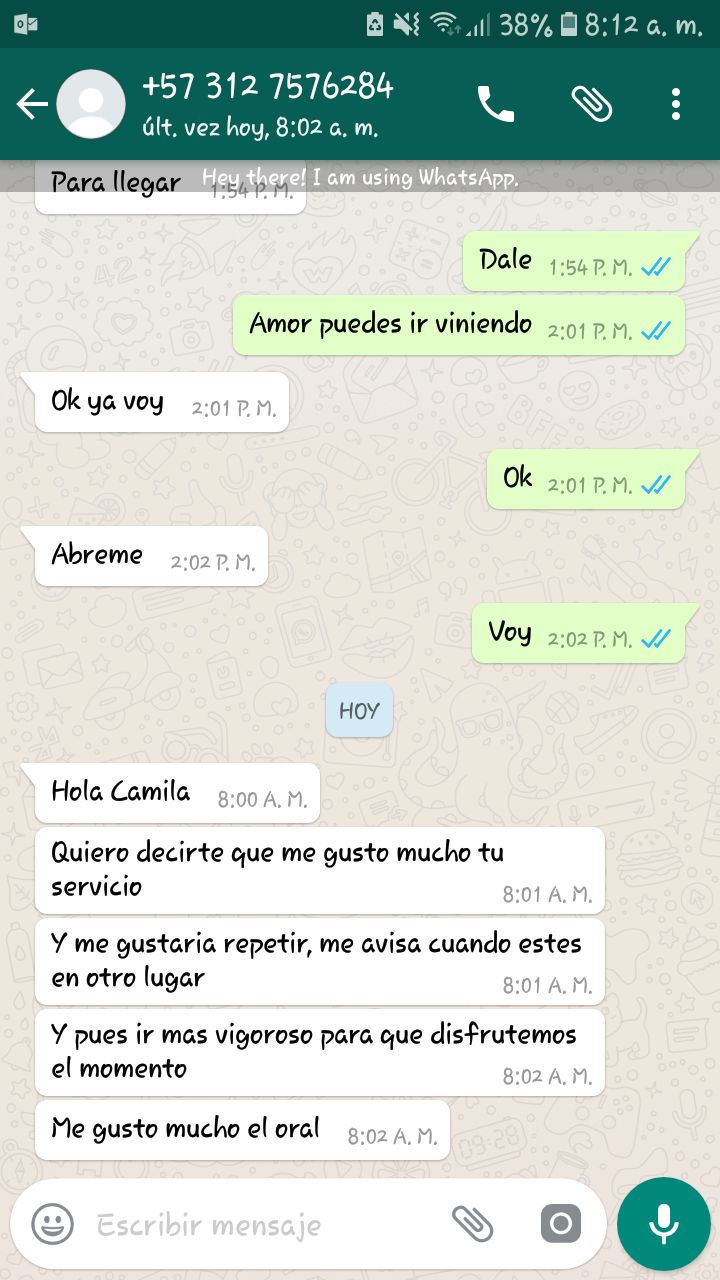Open the contact's profile picture

click(x=91, y=104)
